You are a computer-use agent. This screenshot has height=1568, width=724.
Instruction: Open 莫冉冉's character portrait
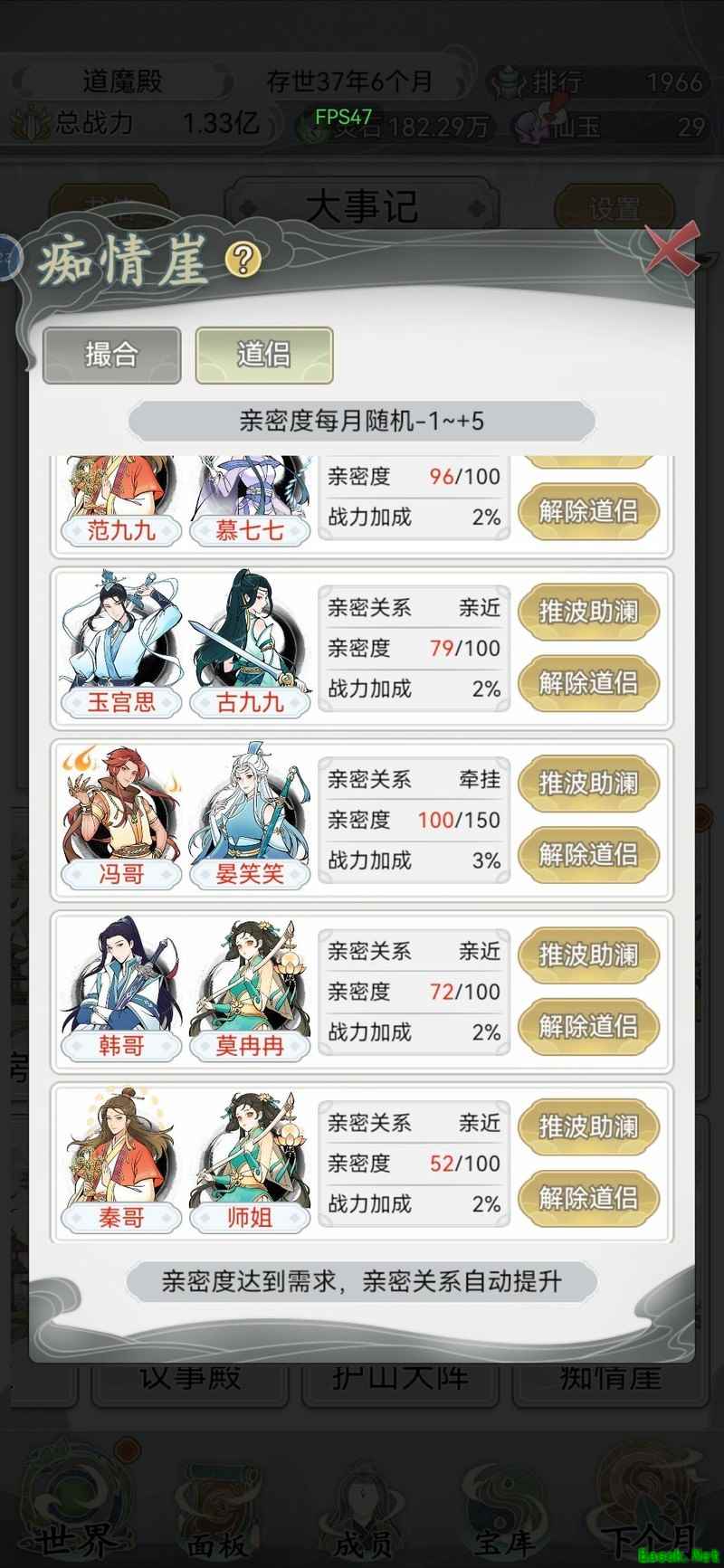pyautogui.click(x=250, y=977)
